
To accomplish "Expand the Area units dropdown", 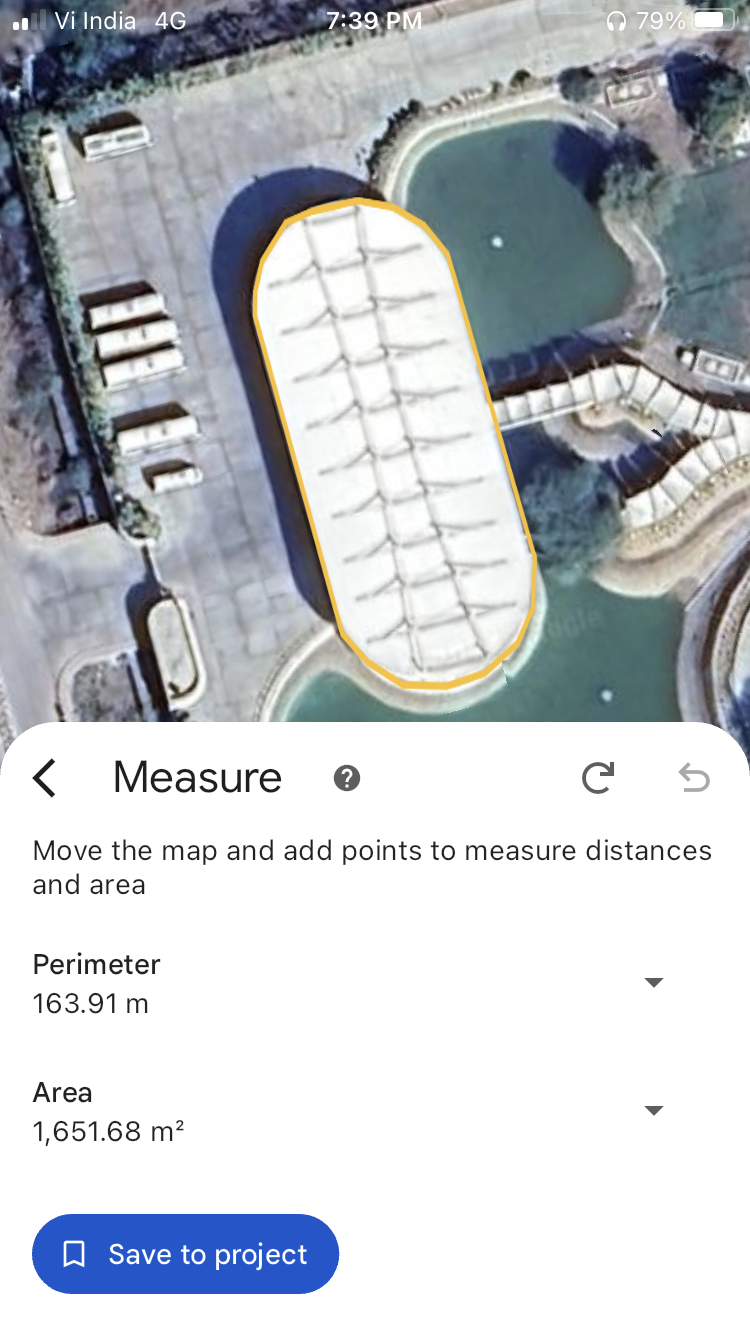I will pos(654,1111).
